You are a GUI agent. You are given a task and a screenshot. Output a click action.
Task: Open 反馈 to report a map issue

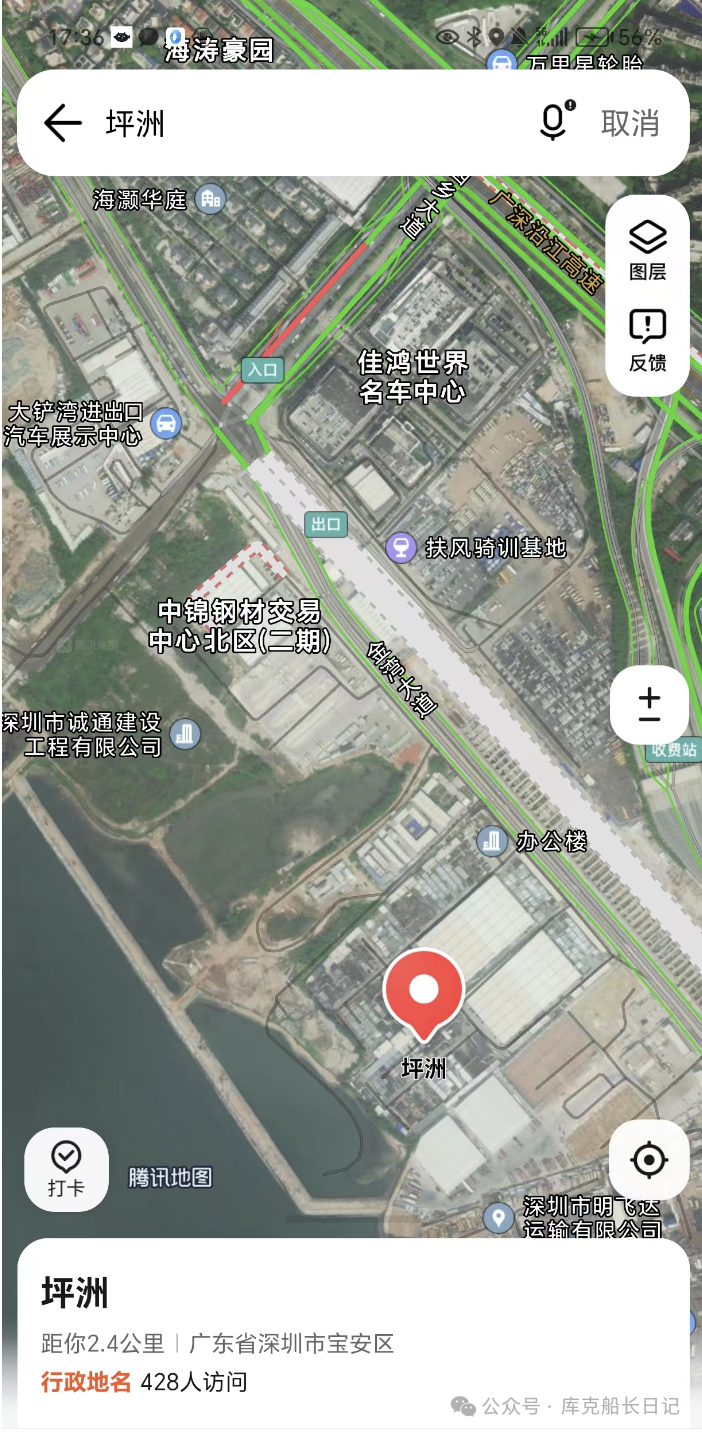[648, 340]
